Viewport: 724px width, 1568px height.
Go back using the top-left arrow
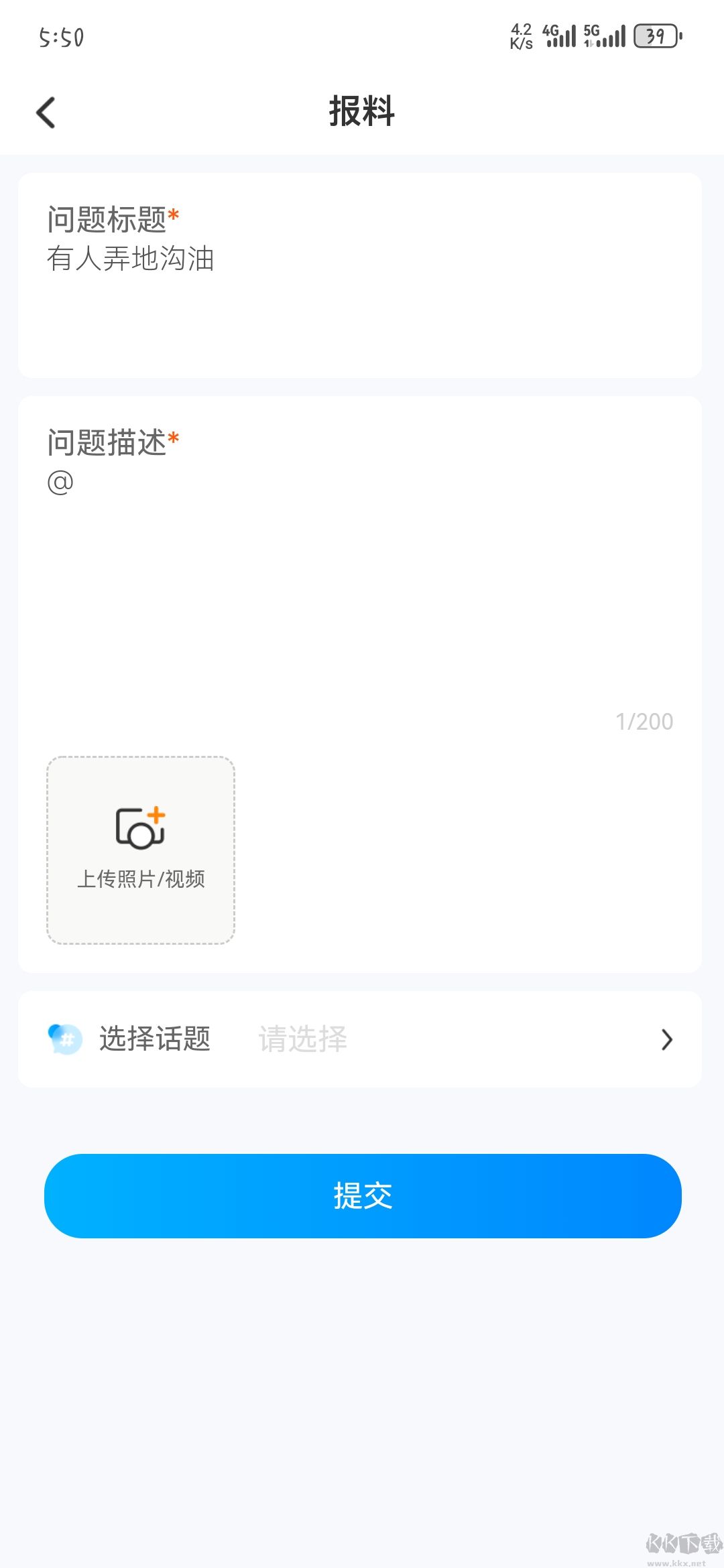pos(46,112)
